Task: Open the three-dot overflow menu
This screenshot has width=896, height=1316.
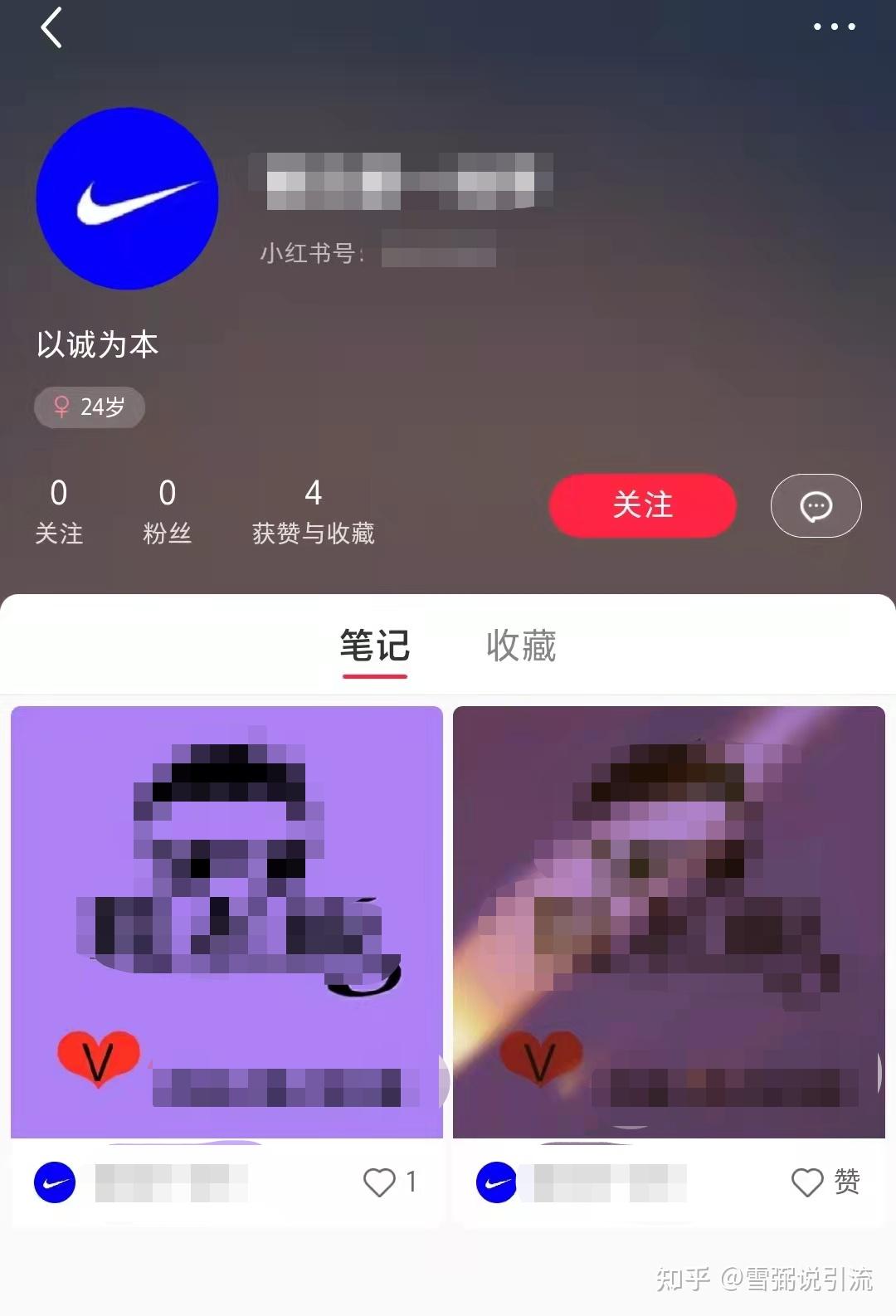Action: click(834, 27)
